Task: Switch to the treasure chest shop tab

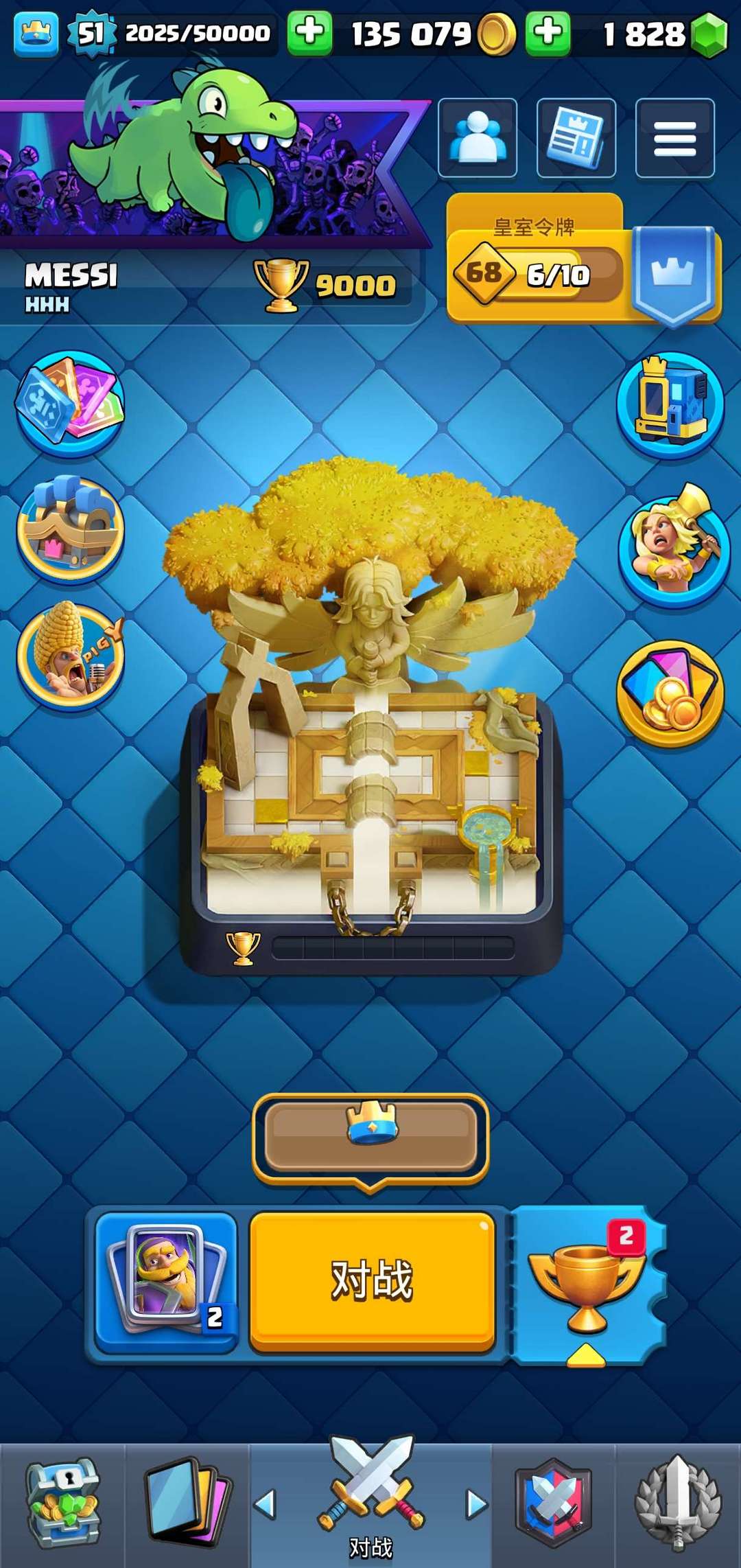Action: click(x=62, y=1505)
